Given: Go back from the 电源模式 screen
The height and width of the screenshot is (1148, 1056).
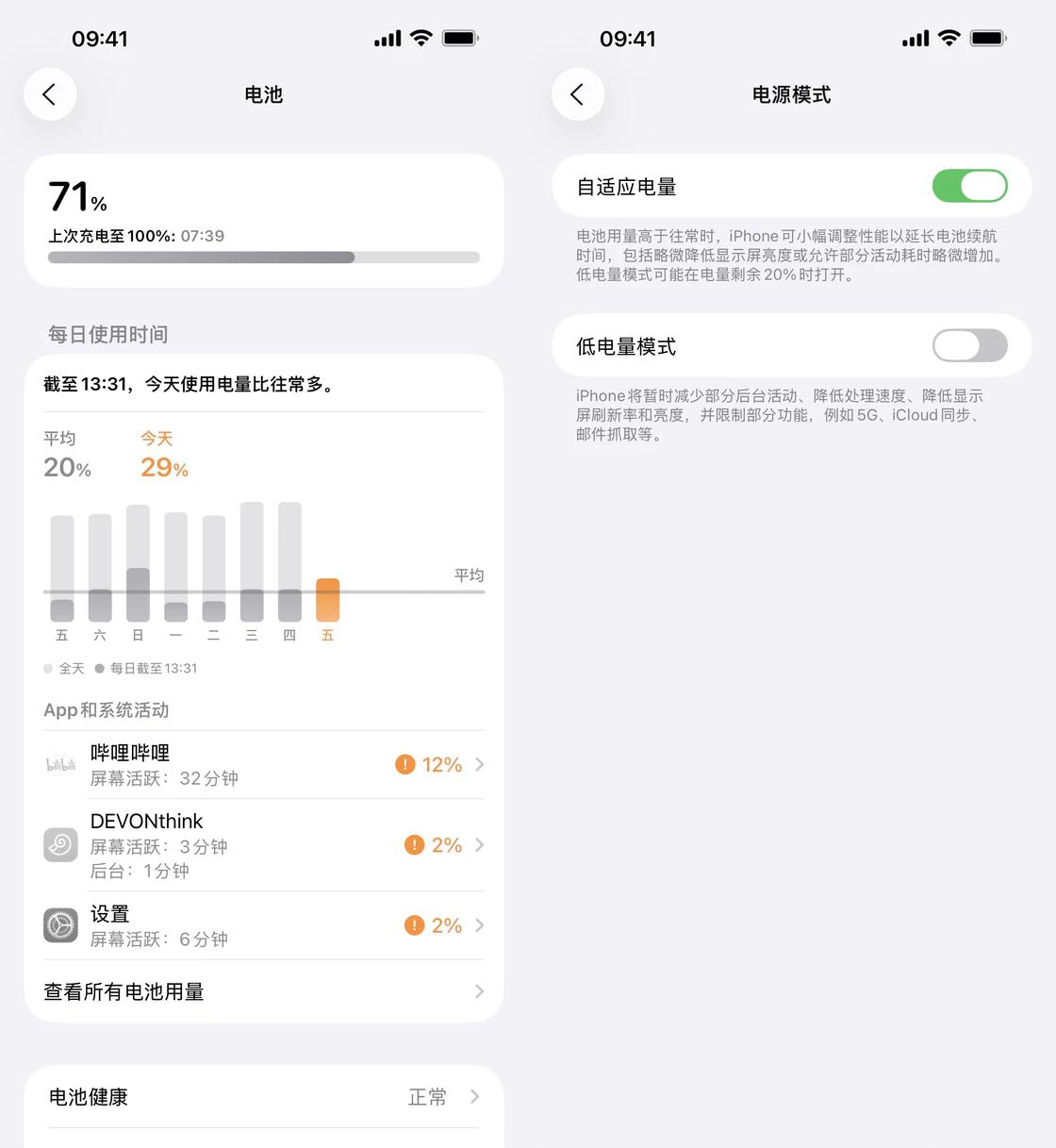Looking at the screenshot, I should point(578,94).
